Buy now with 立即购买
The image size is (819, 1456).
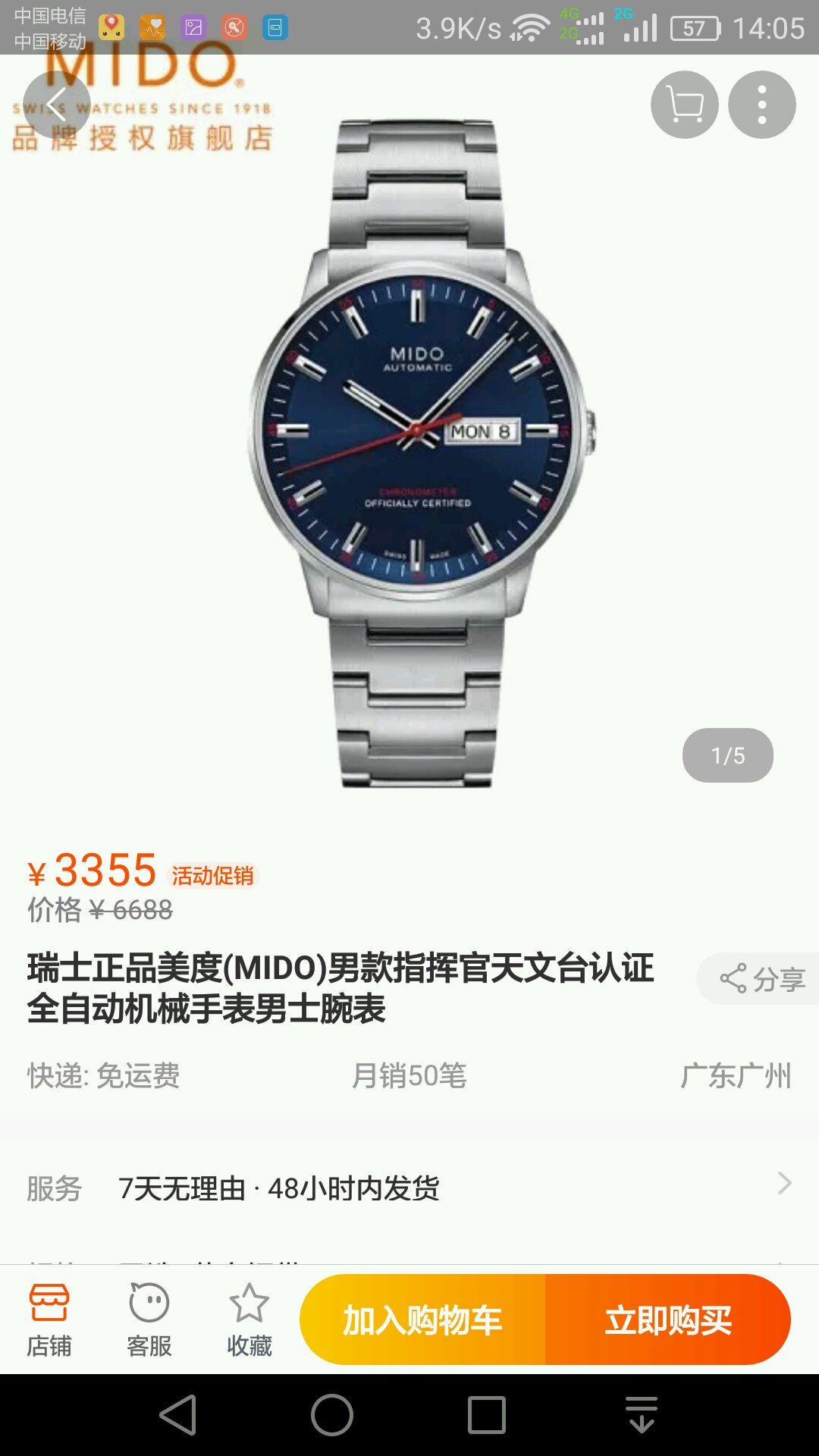tap(668, 1320)
